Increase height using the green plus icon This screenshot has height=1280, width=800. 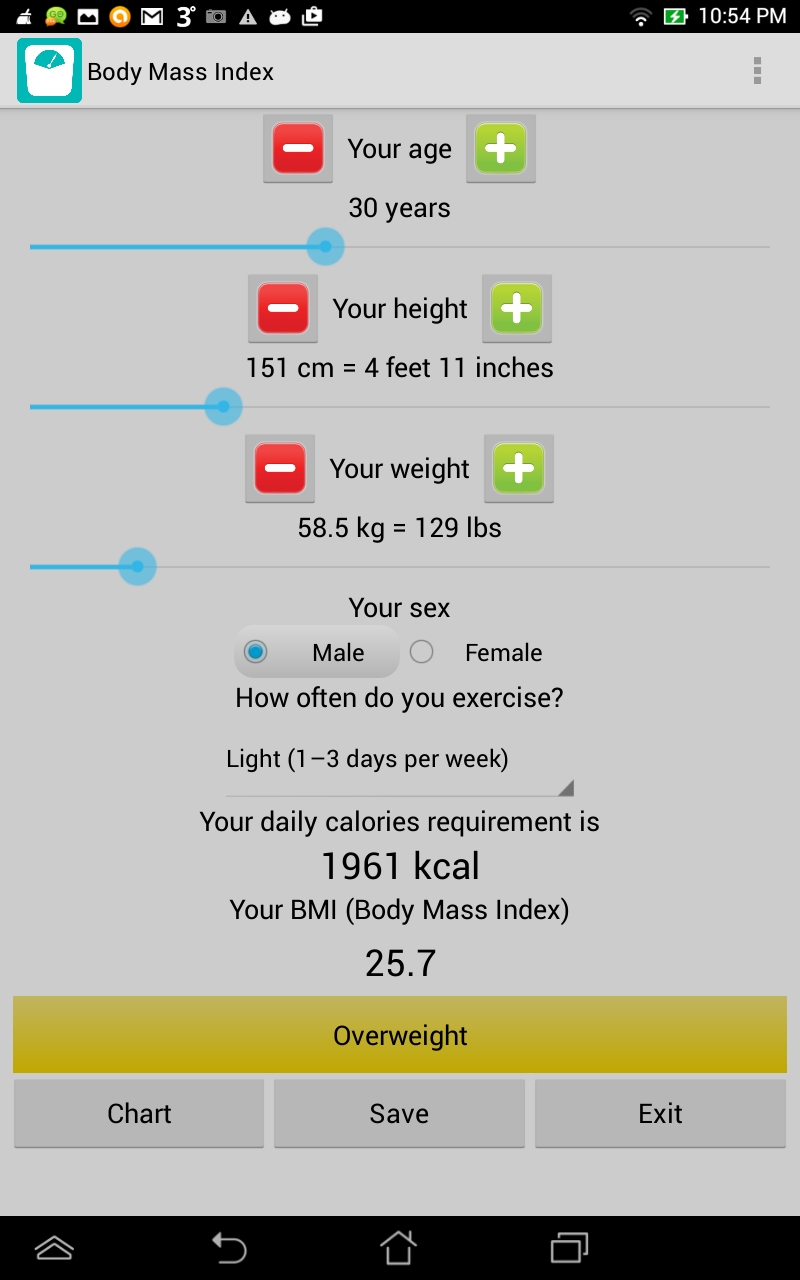517,308
